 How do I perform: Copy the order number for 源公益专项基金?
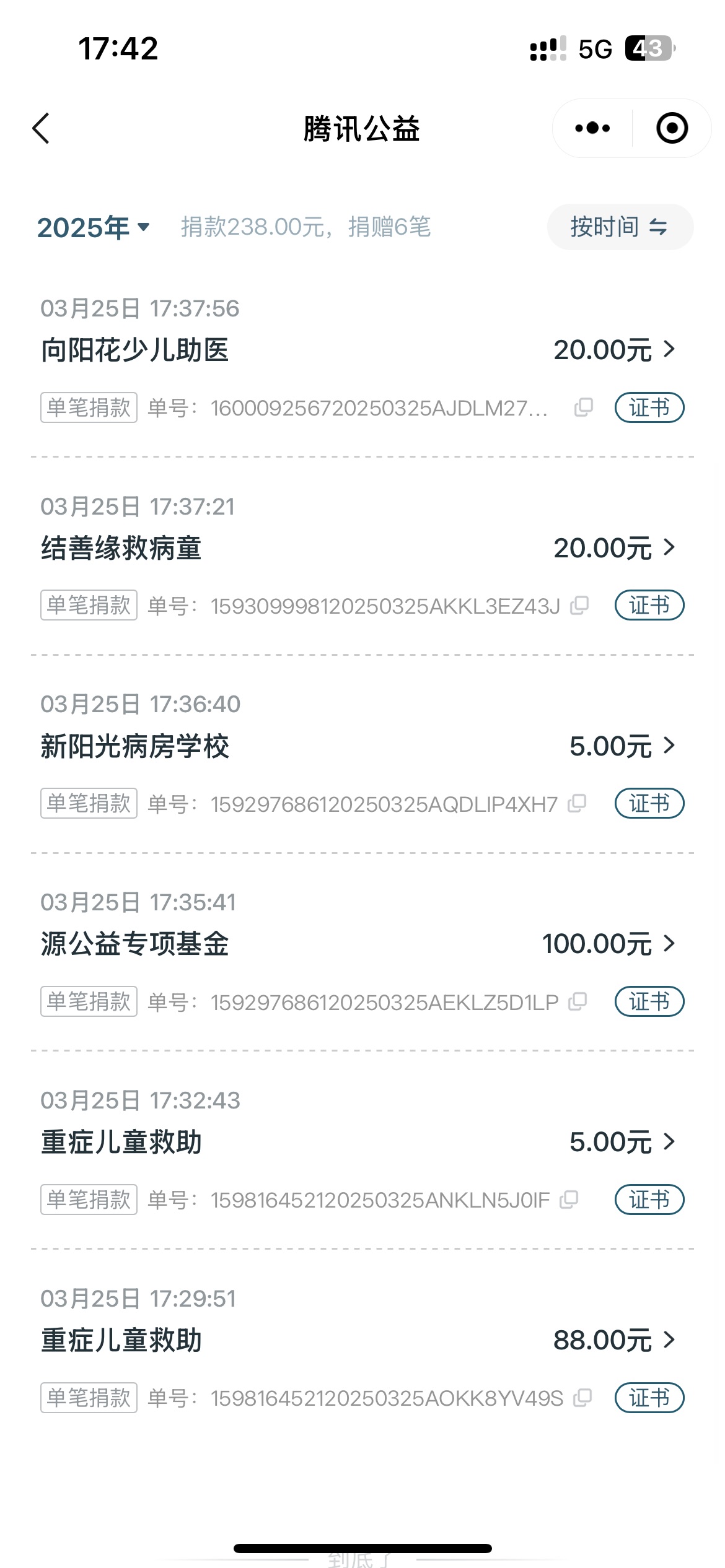[578, 1001]
